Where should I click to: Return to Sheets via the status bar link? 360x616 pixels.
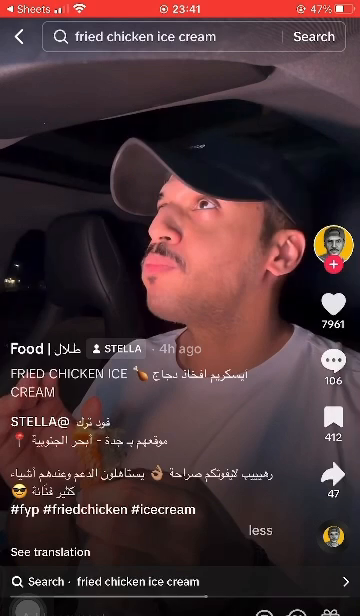29,9
